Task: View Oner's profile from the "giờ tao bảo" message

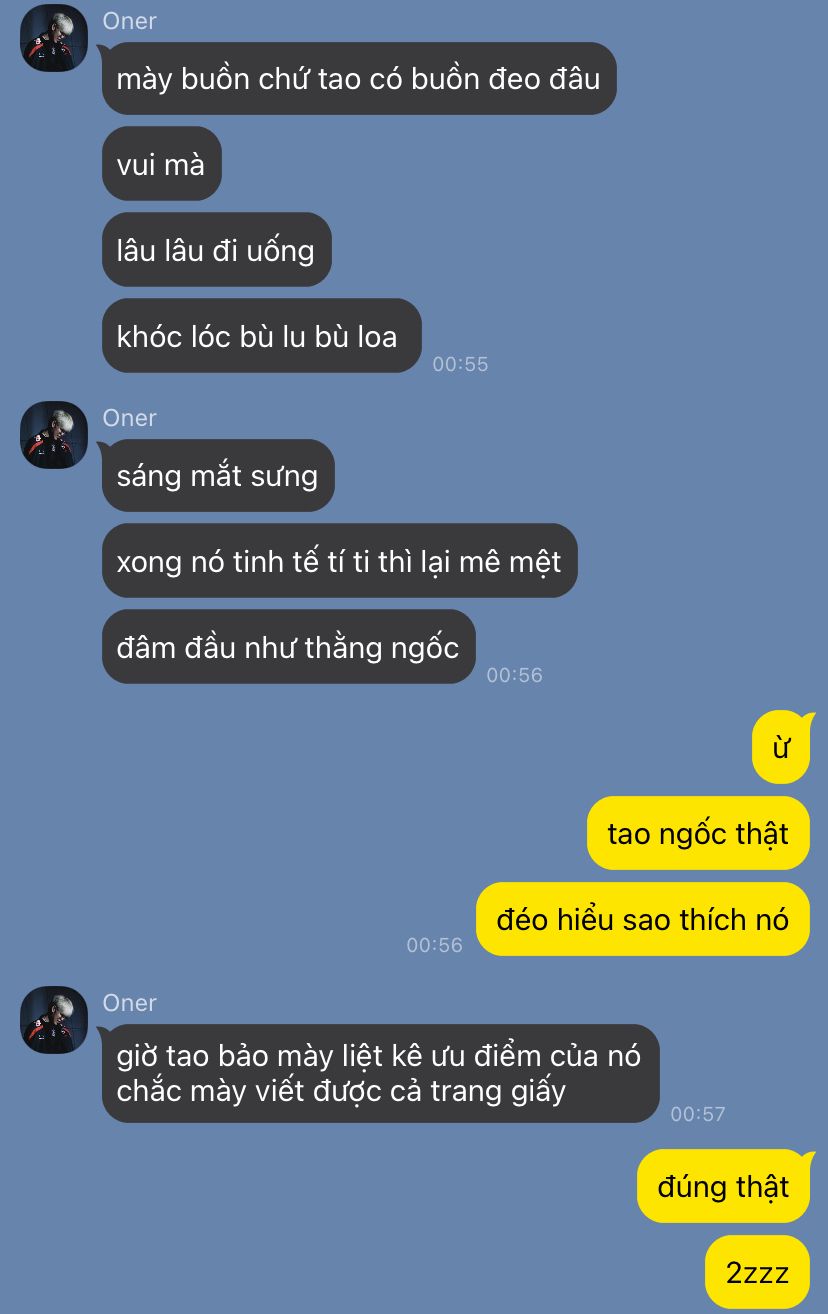Action: point(54,1020)
